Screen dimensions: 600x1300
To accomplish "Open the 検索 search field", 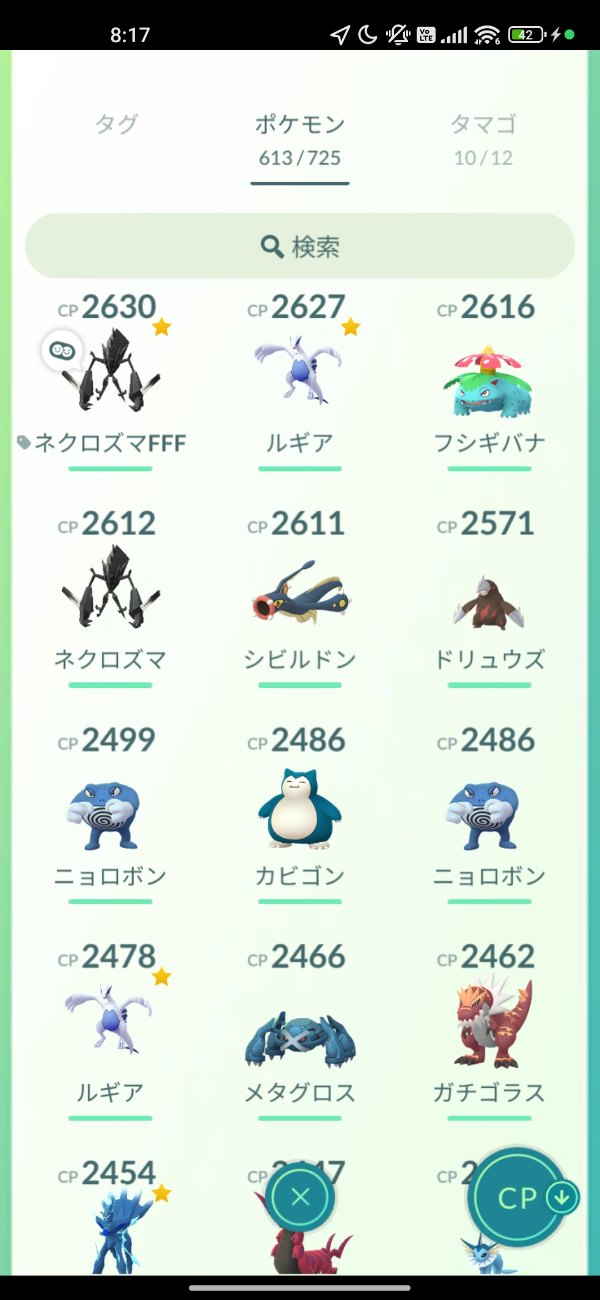I will [x=300, y=246].
